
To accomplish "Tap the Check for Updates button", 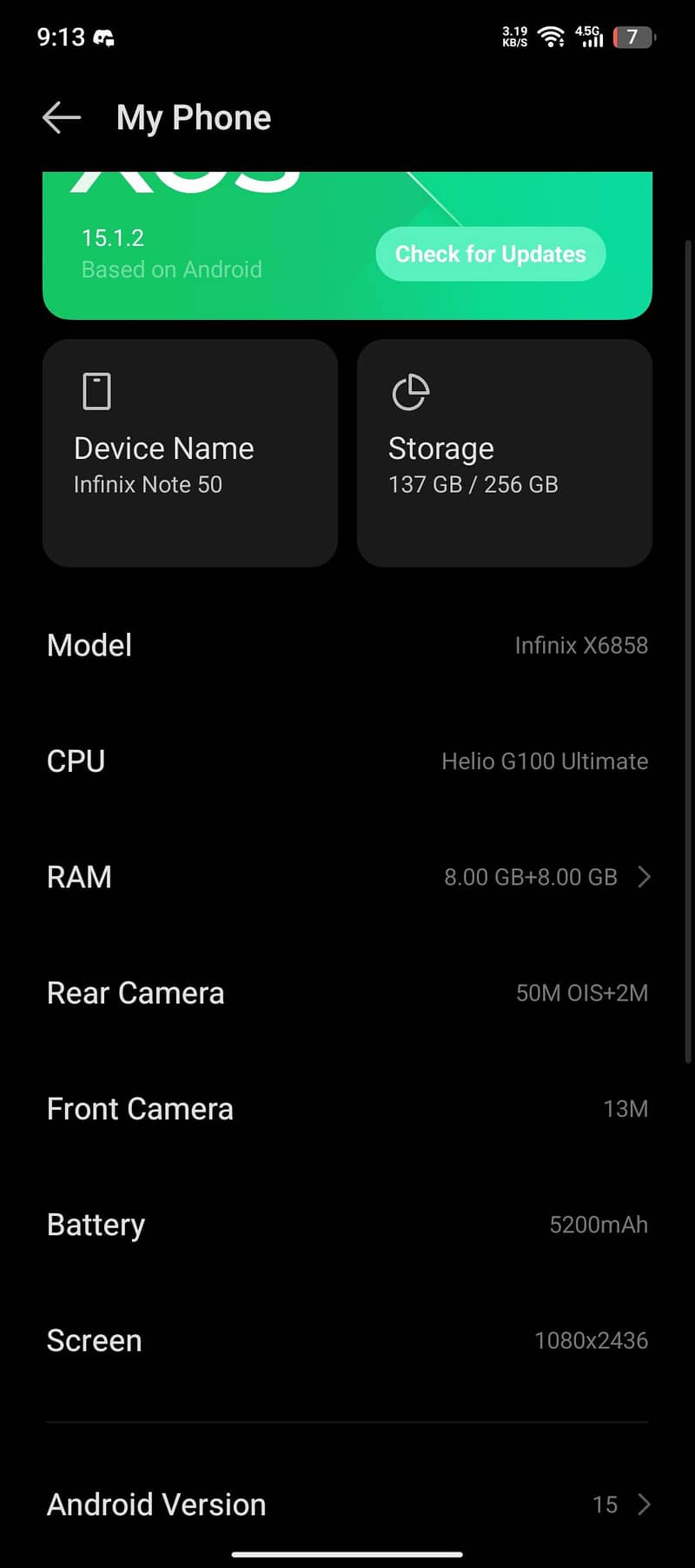I will 490,254.
